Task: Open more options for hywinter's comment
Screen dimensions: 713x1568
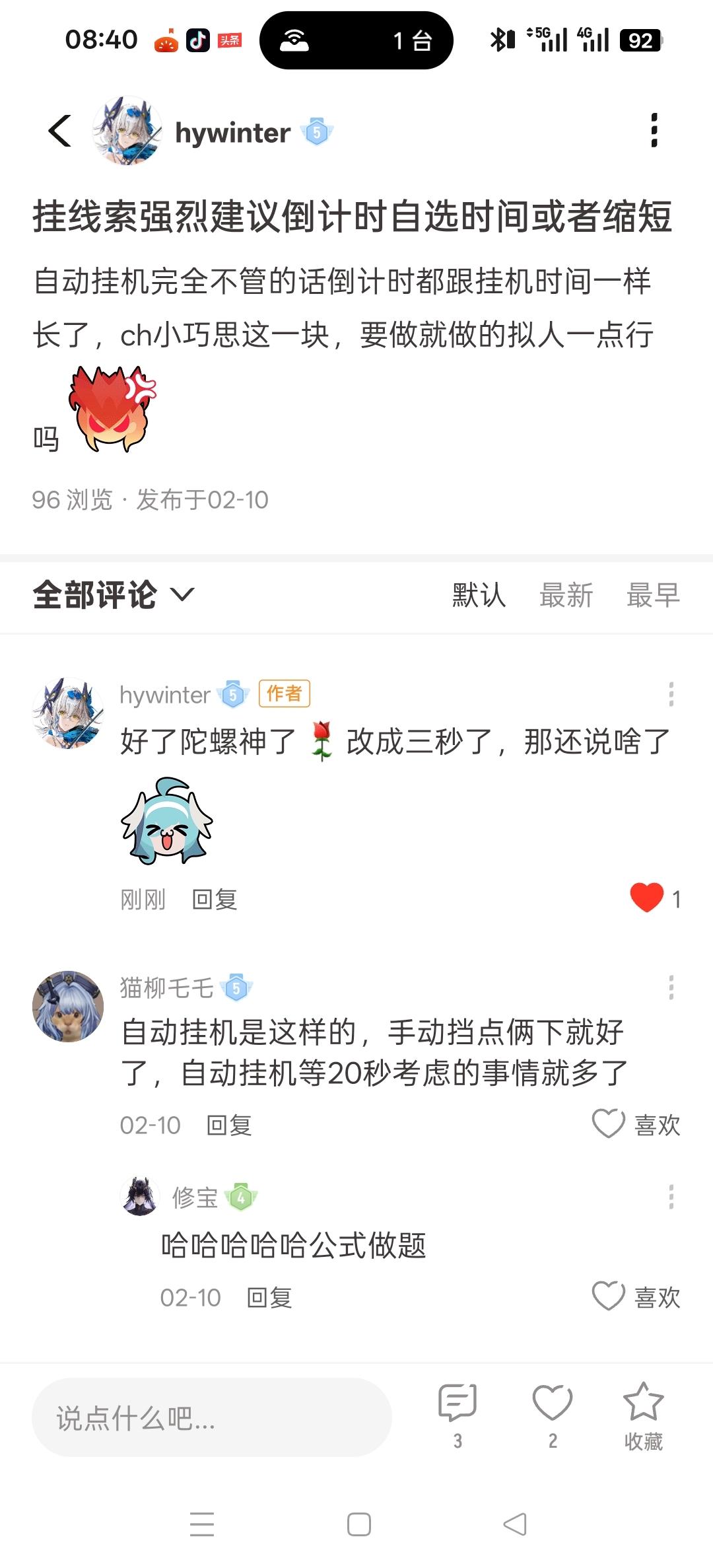Action: [x=671, y=694]
